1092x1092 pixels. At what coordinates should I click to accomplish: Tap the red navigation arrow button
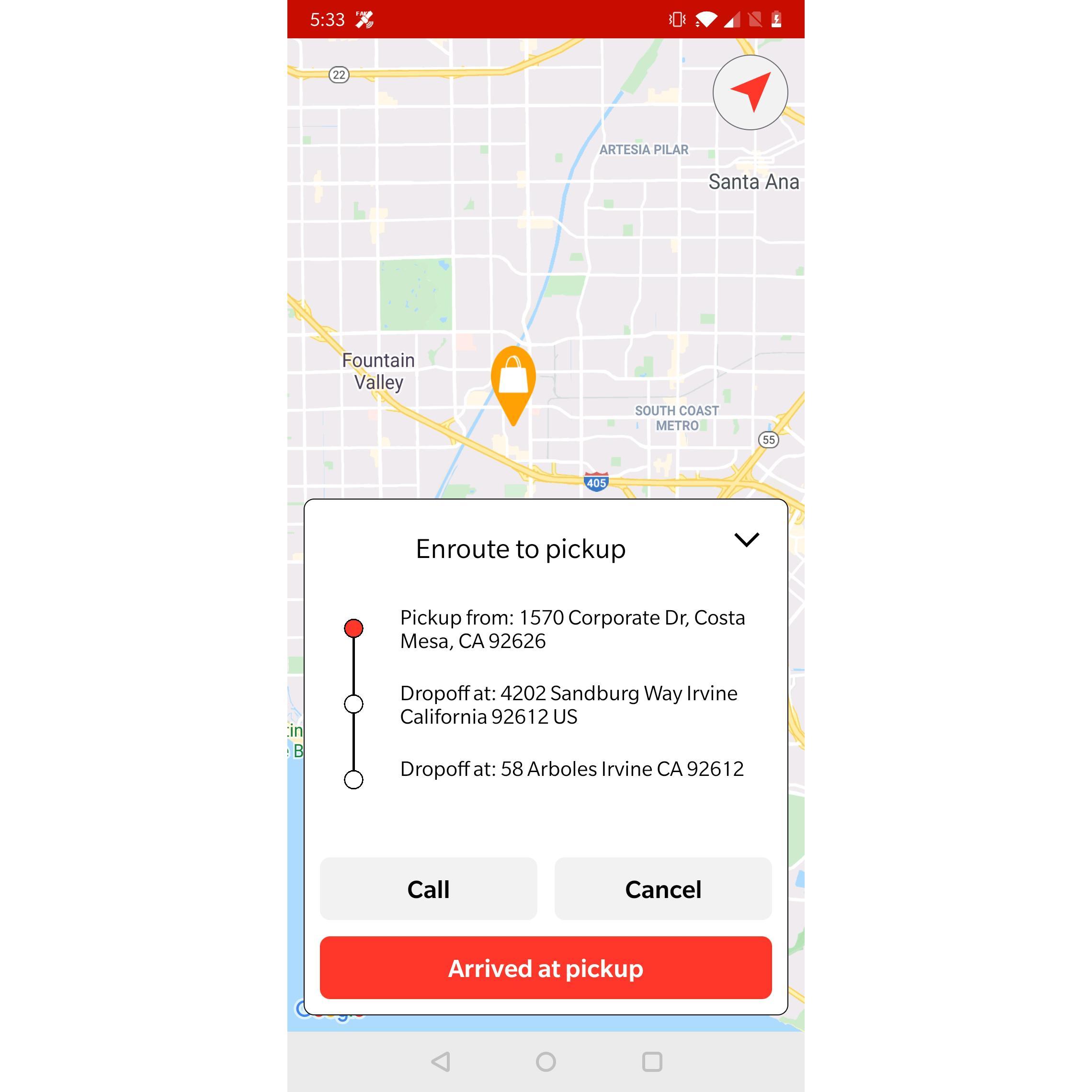(750, 92)
